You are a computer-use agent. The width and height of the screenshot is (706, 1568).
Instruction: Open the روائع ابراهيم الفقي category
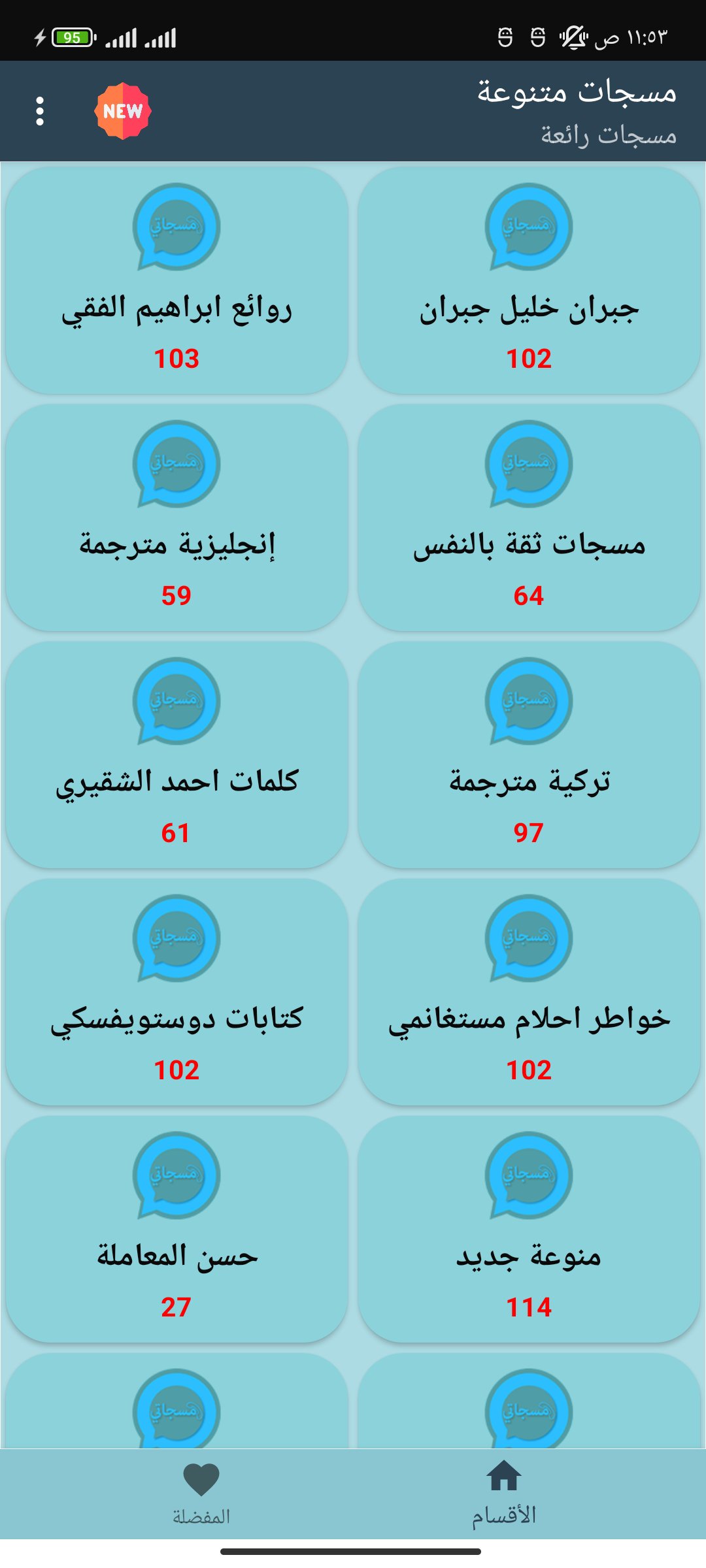coord(176,281)
